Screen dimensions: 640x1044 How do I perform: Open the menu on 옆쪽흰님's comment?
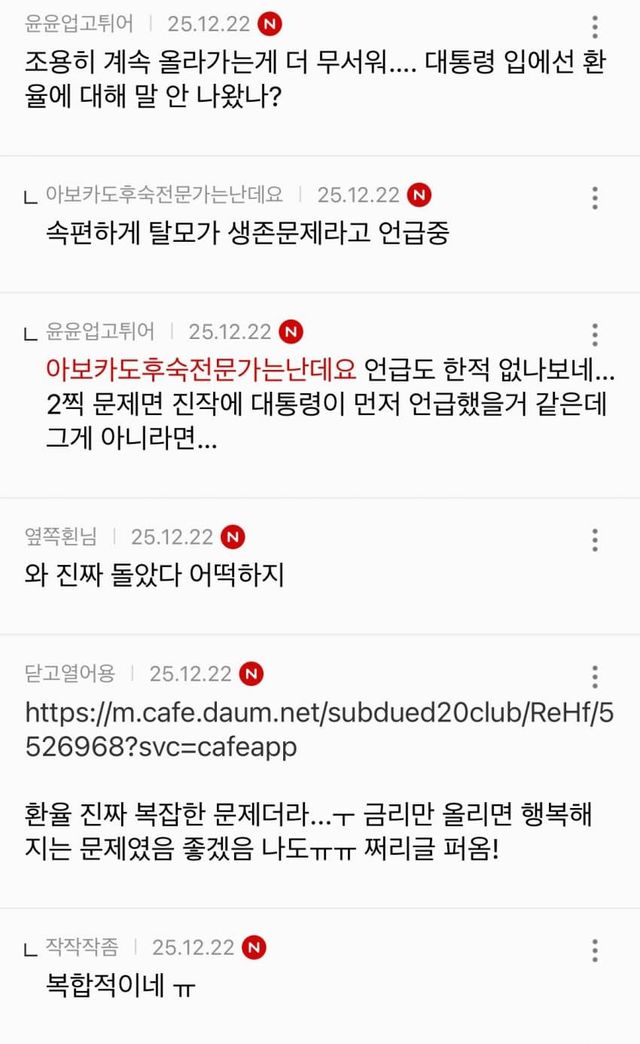pos(595,540)
